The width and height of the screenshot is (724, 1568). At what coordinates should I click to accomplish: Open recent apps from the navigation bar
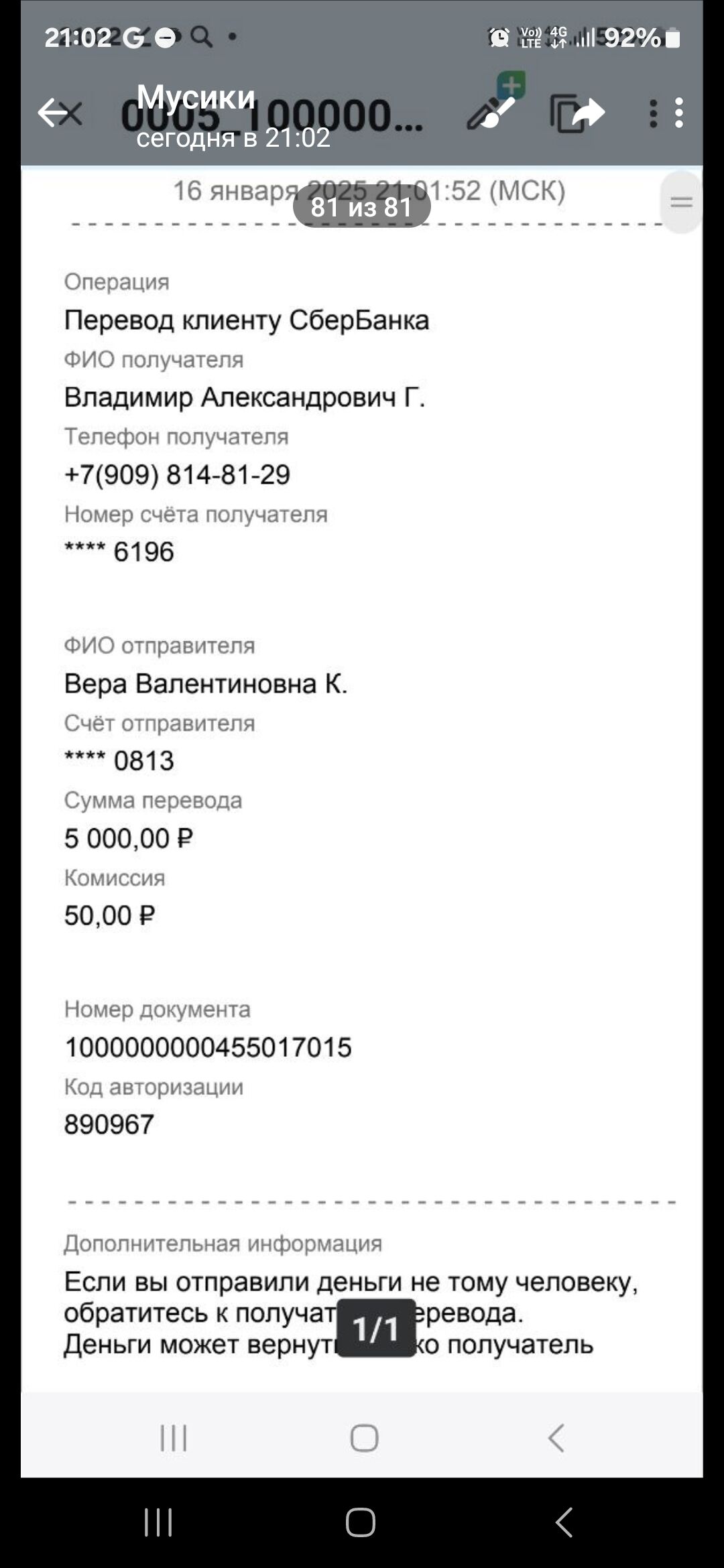pyautogui.click(x=159, y=1522)
